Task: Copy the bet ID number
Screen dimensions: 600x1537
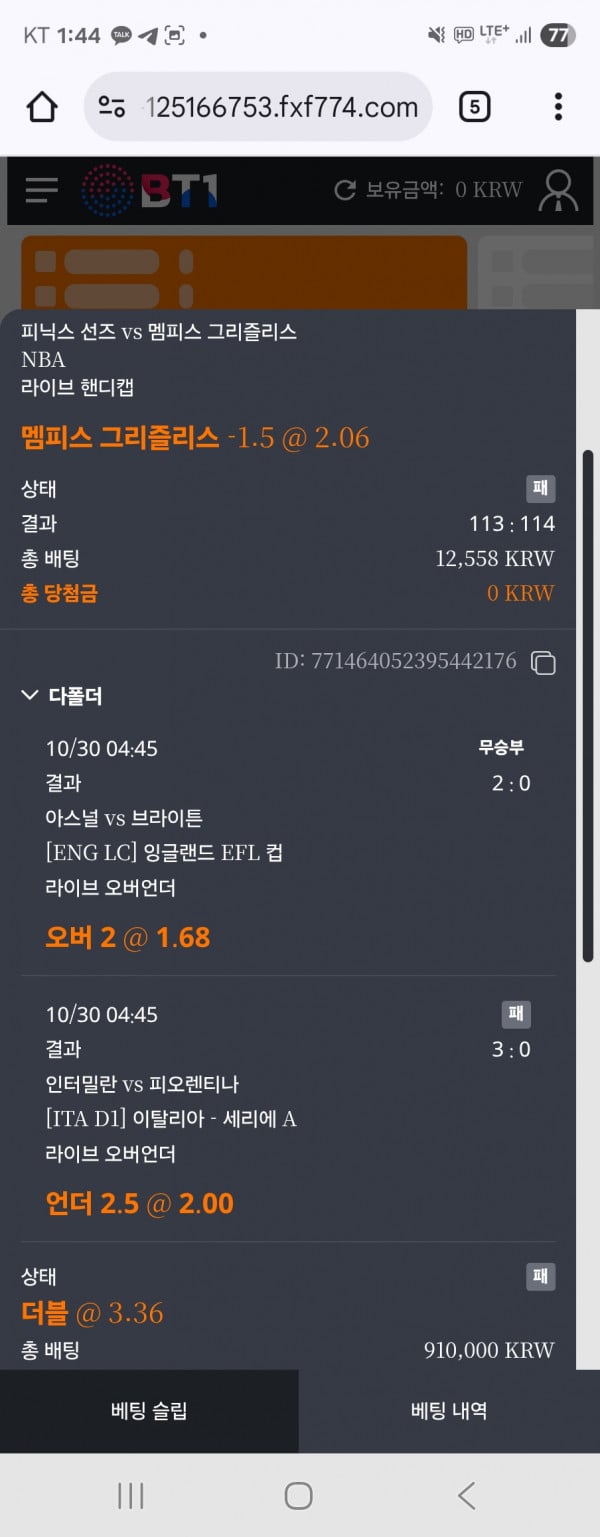Action: coord(543,662)
